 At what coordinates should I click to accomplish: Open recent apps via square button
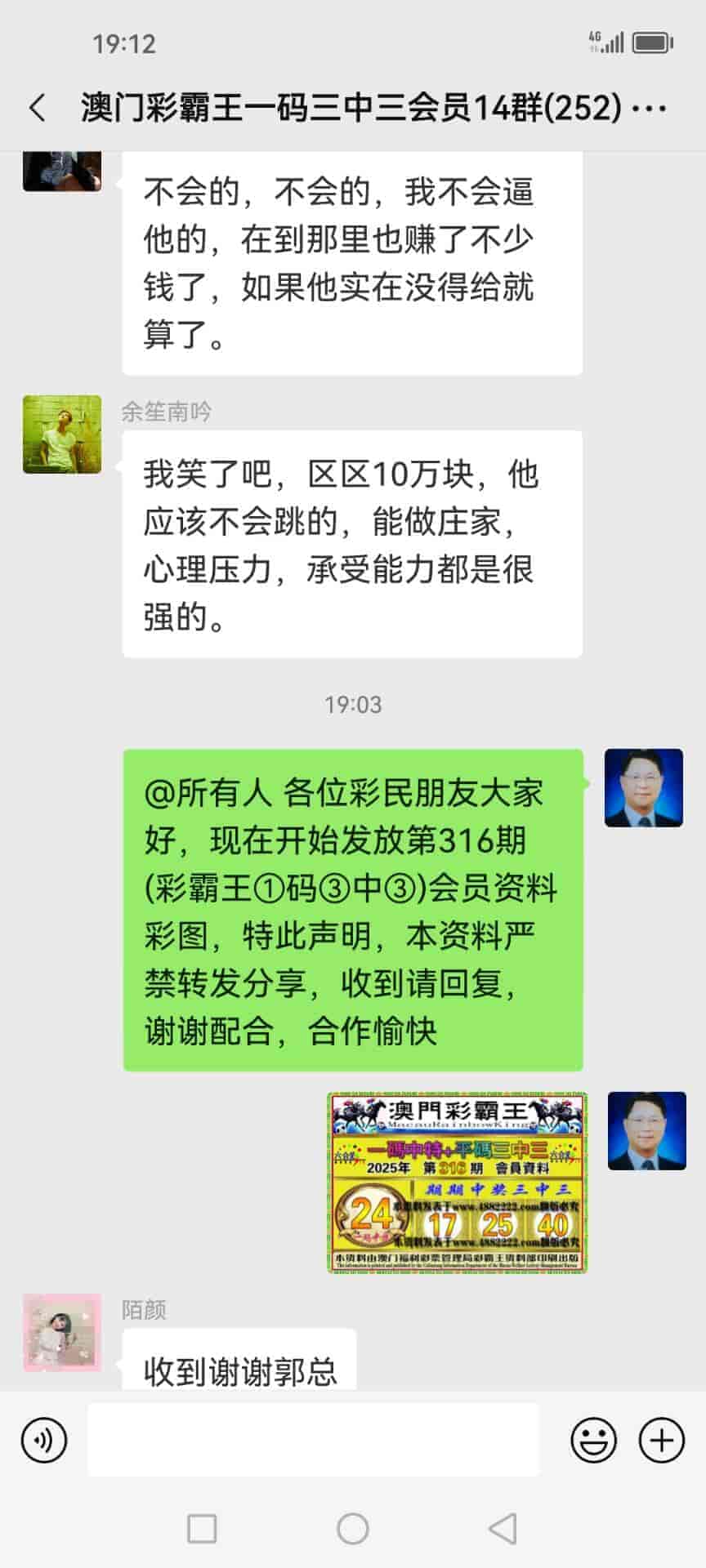coord(202,1528)
